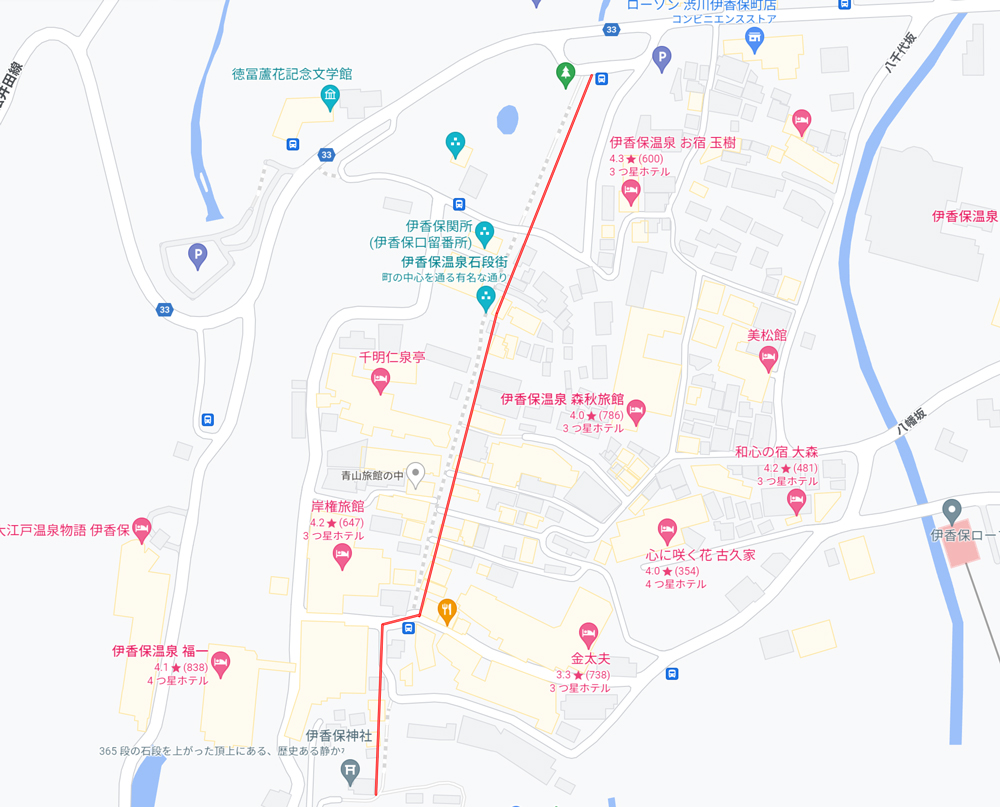1000x807 pixels.
Task: Select the green park tree marker
Action: click(x=565, y=72)
